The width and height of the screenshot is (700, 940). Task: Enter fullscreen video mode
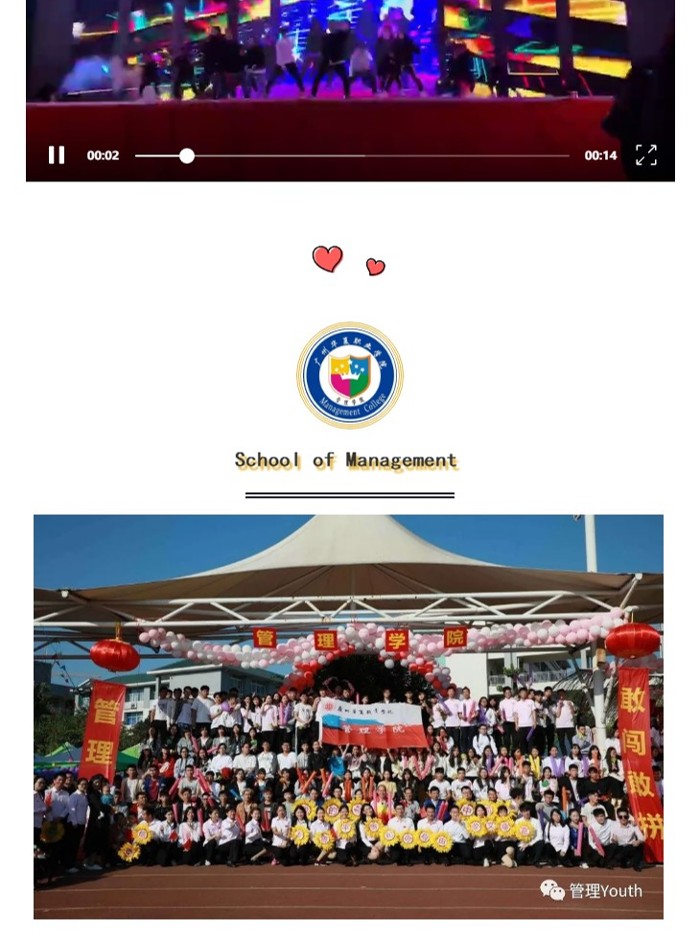646,155
